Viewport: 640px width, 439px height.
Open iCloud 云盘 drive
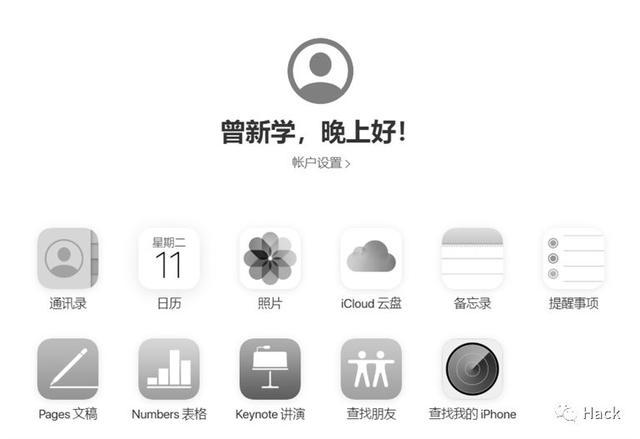point(371,259)
